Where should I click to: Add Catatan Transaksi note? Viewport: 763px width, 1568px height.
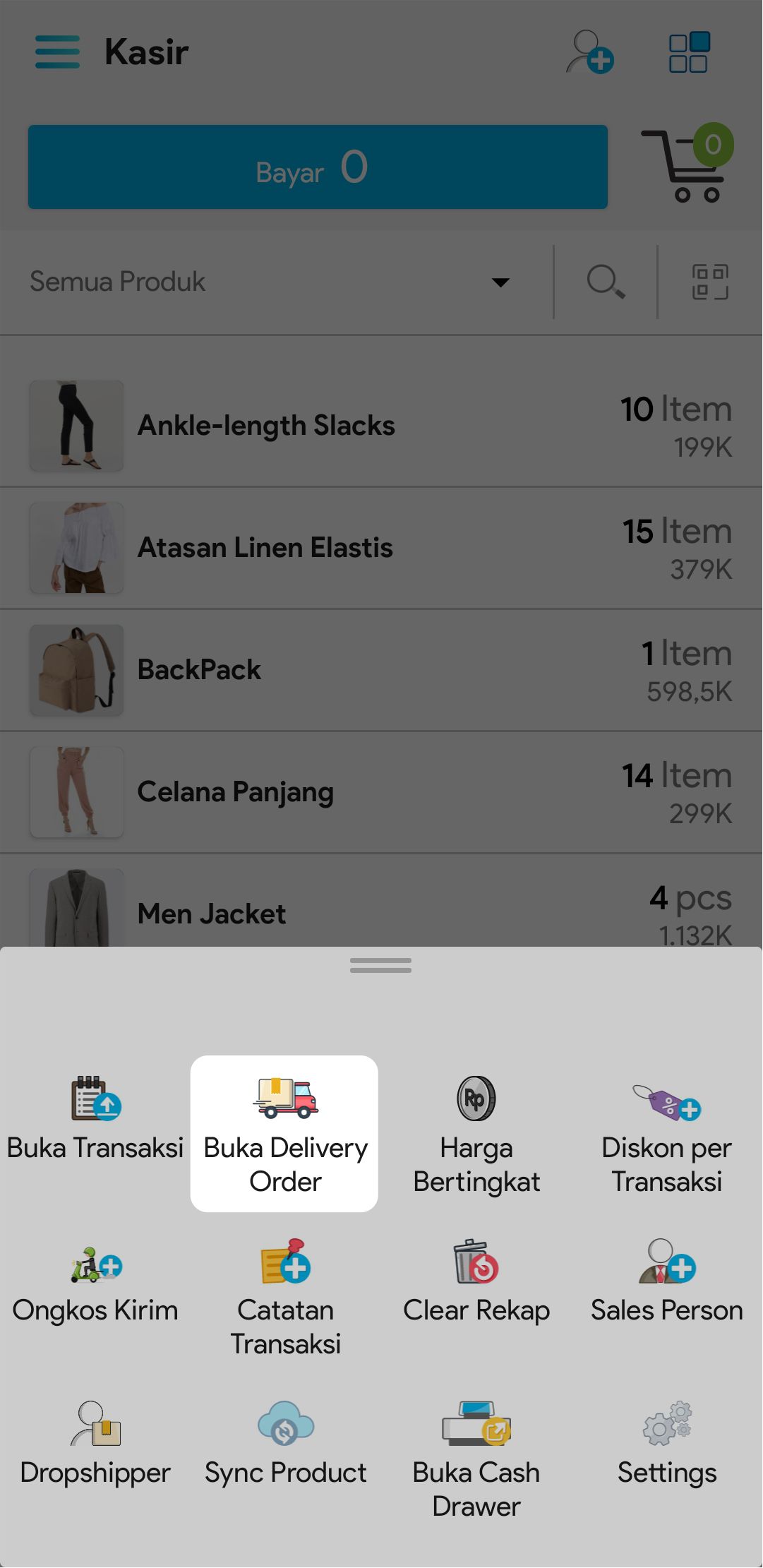pyautogui.click(x=285, y=1295)
